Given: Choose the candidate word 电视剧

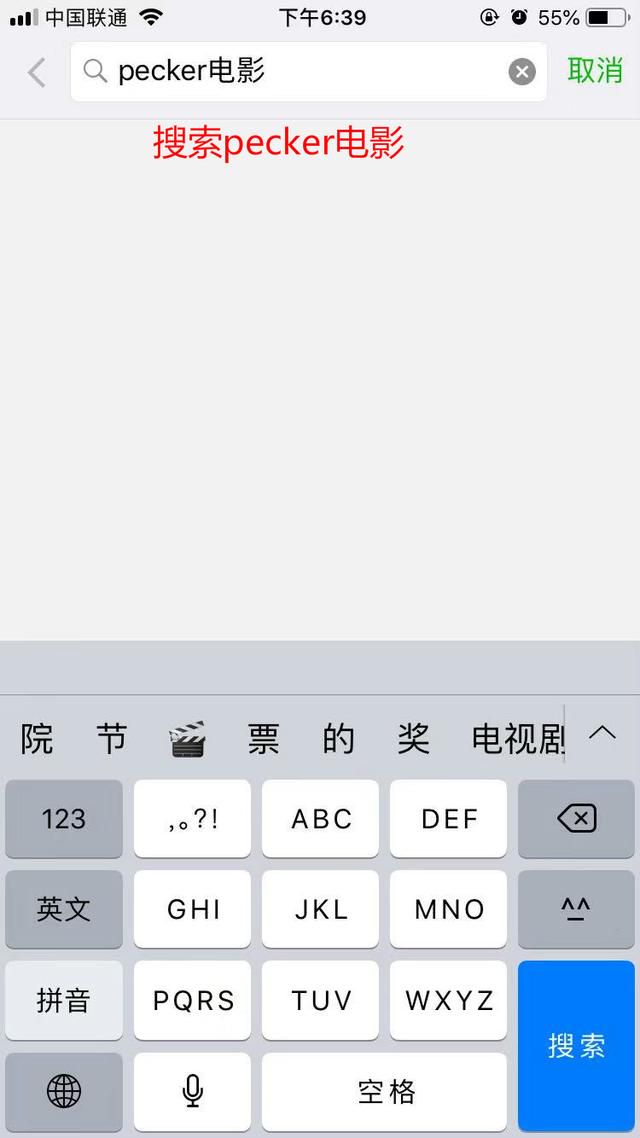Looking at the screenshot, I should pos(518,739).
